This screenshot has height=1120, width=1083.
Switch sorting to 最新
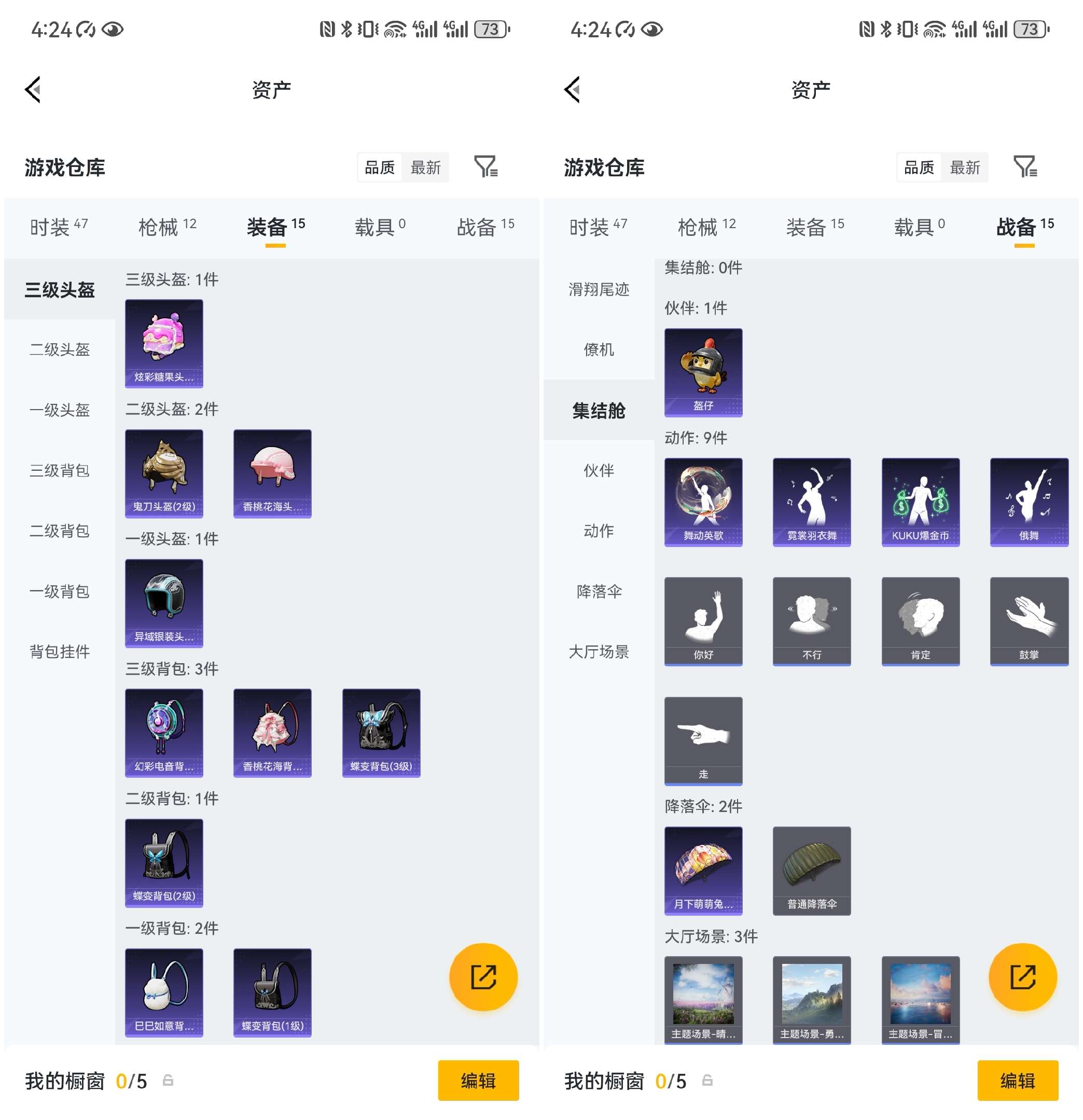(425, 167)
